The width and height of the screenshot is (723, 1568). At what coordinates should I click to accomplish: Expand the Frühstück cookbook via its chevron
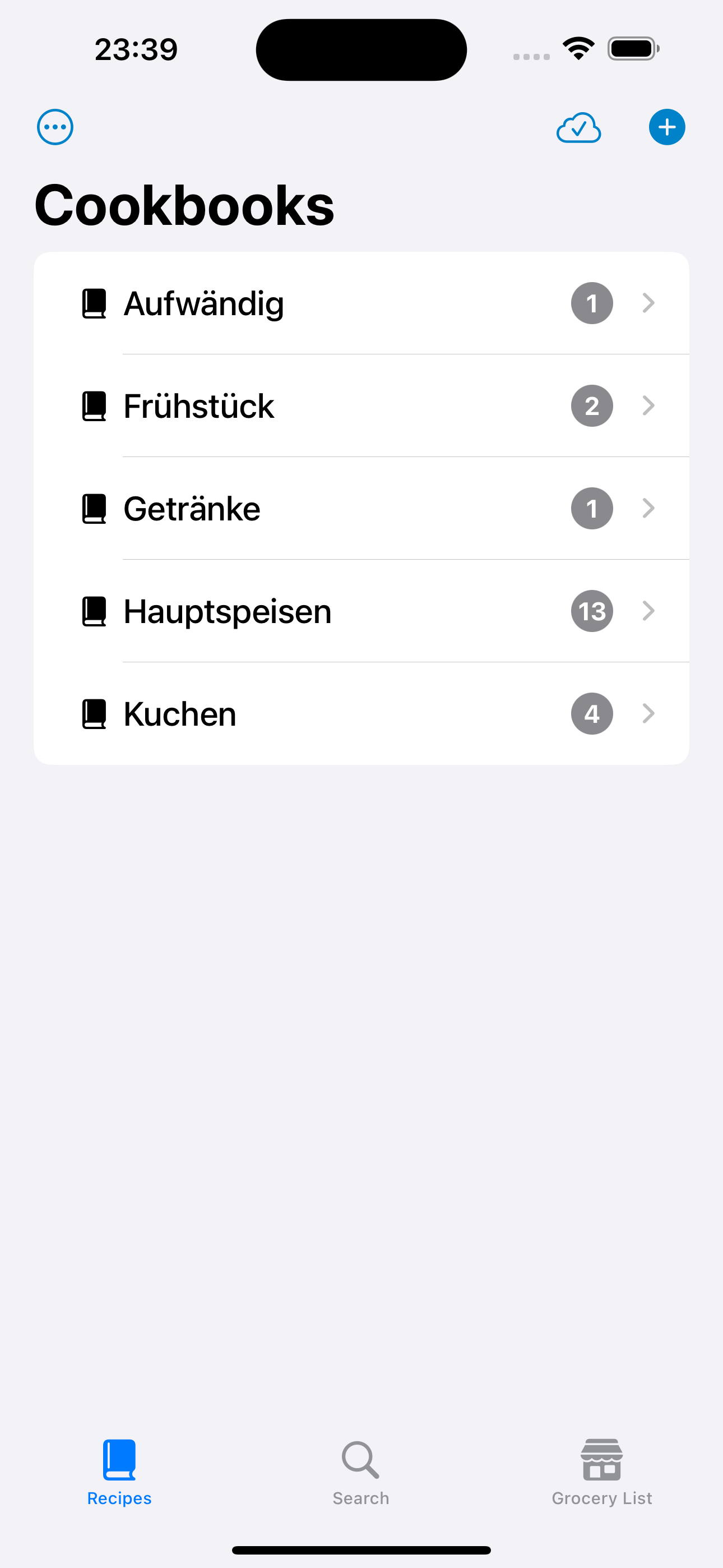pyautogui.click(x=647, y=405)
